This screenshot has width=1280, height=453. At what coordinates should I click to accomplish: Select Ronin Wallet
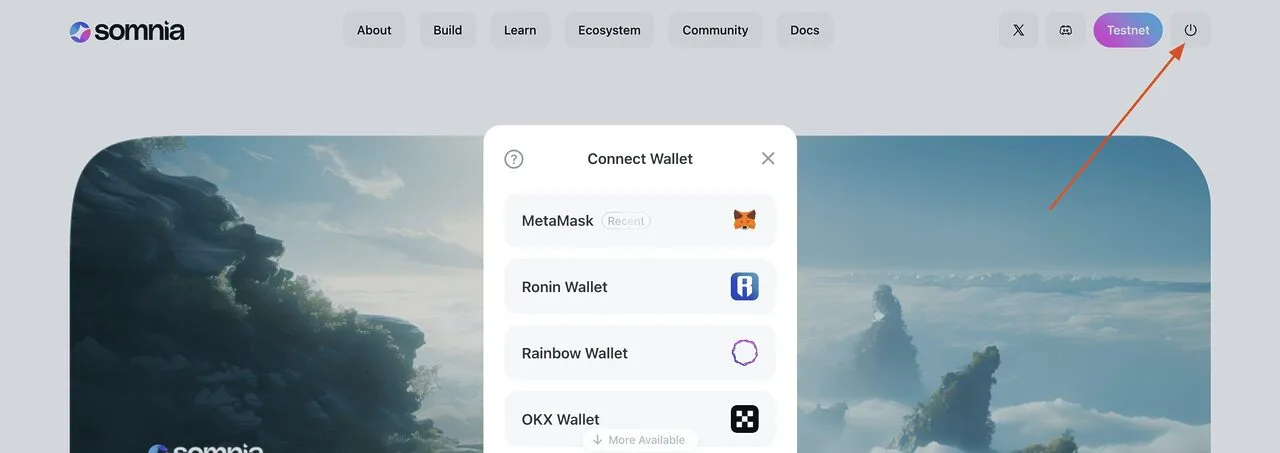[640, 287]
